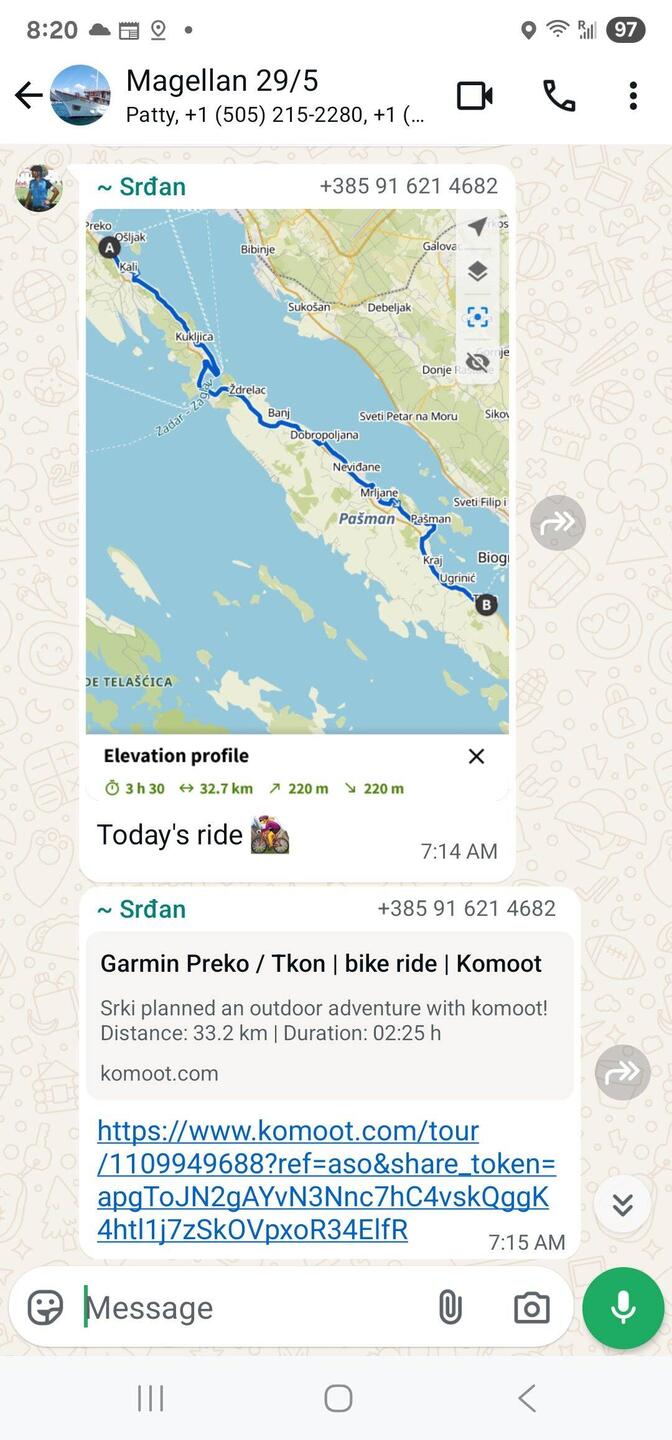The image size is (672, 1440).
Task: Start a group video call
Action: 474,95
